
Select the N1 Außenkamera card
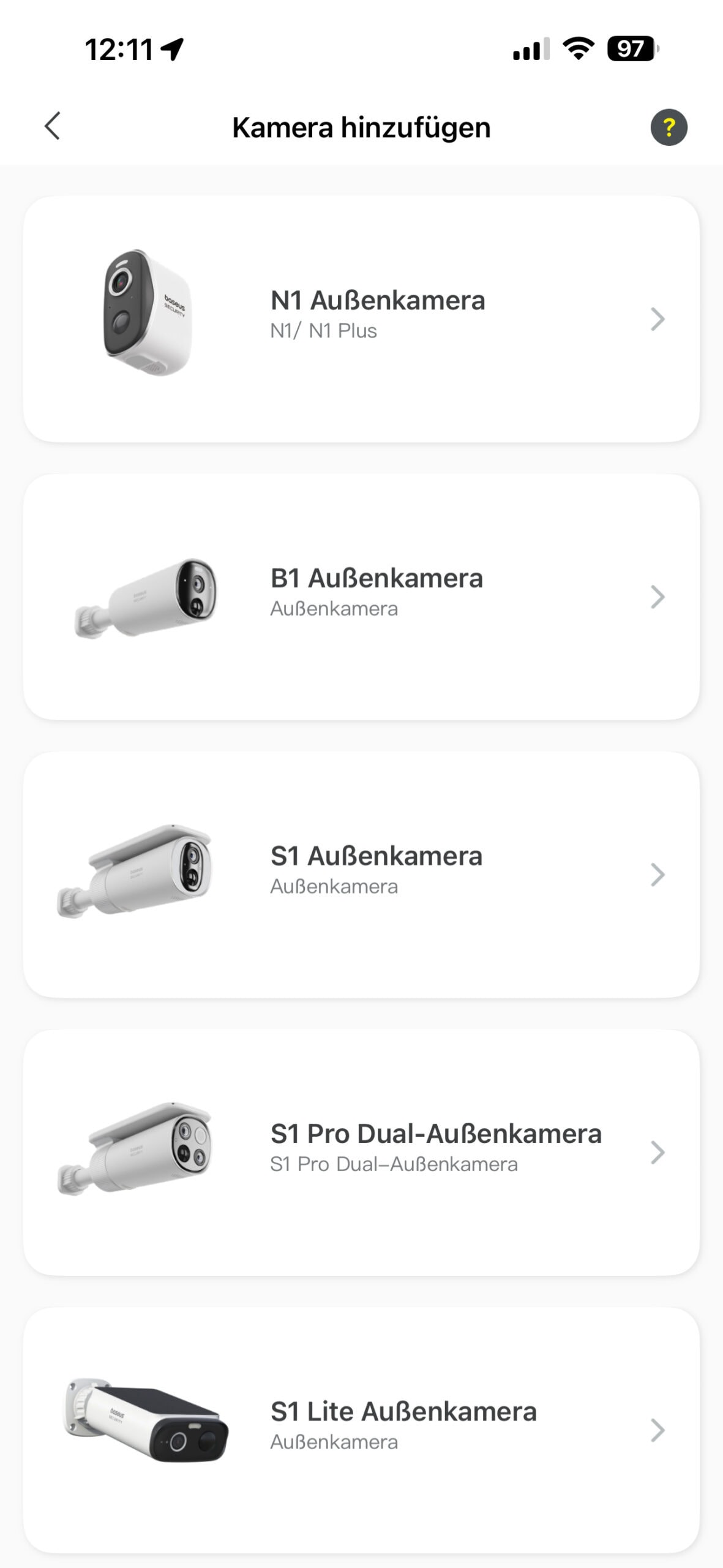coord(361,318)
